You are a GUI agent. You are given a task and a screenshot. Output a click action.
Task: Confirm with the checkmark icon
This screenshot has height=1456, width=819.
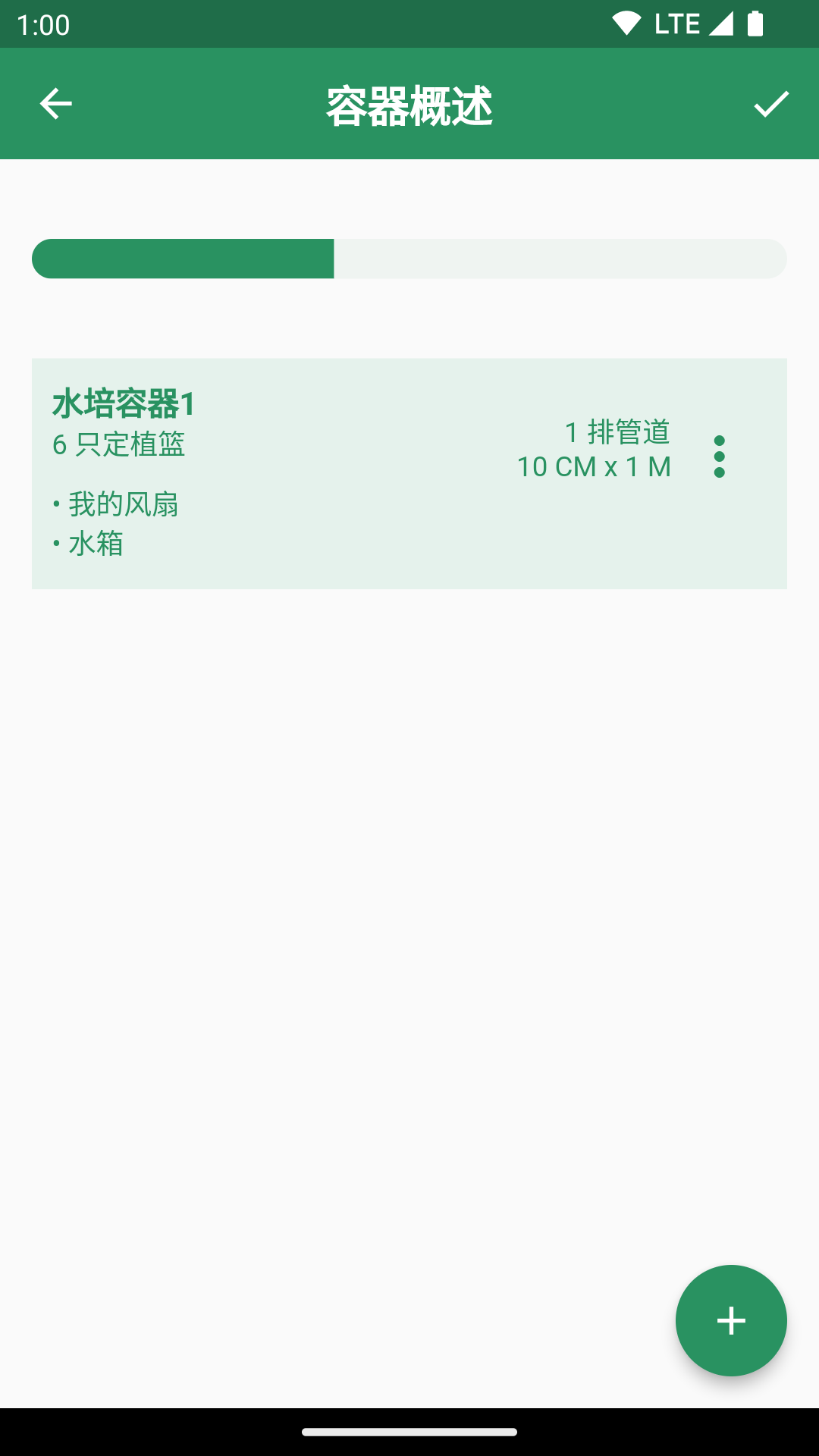click(771, 104)
